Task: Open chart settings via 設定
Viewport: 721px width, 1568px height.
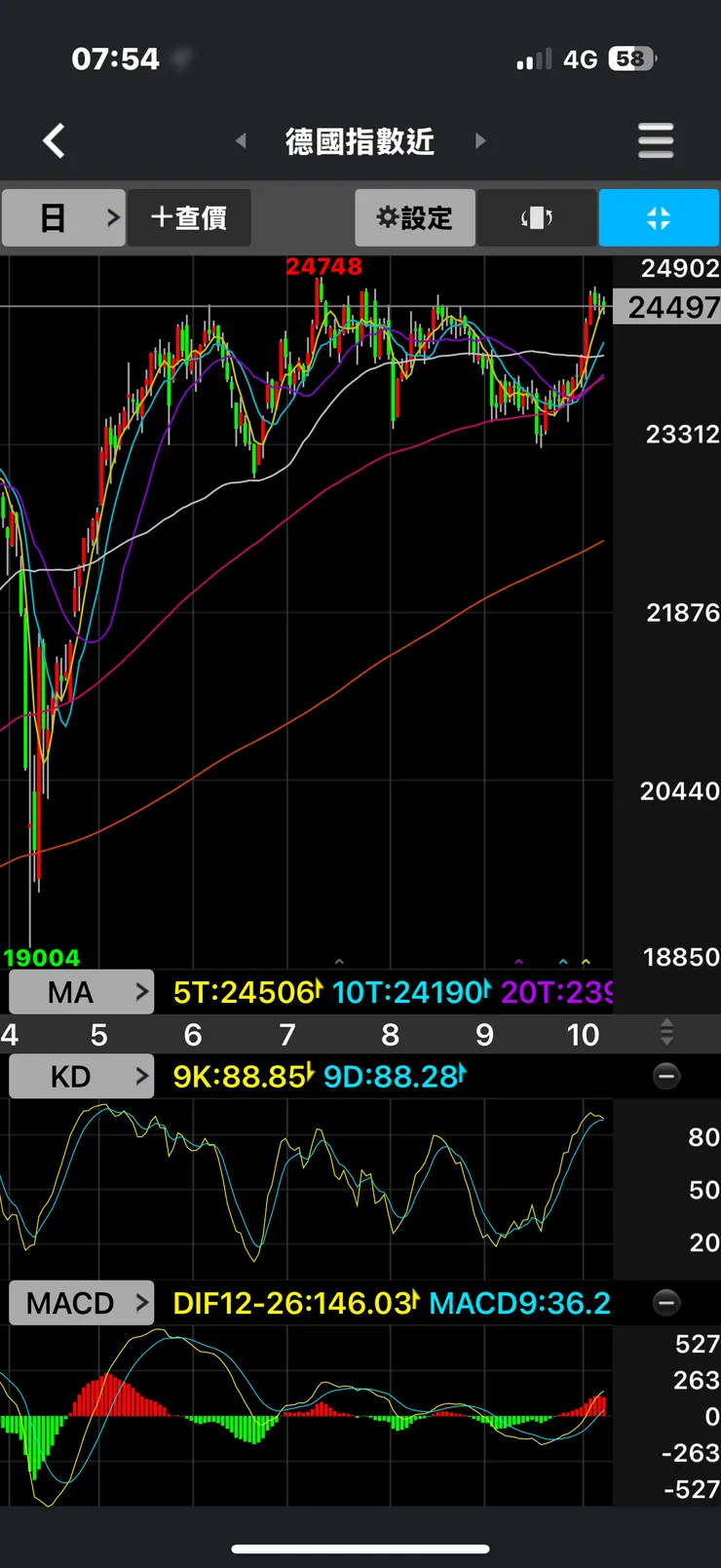Action: 415,217
